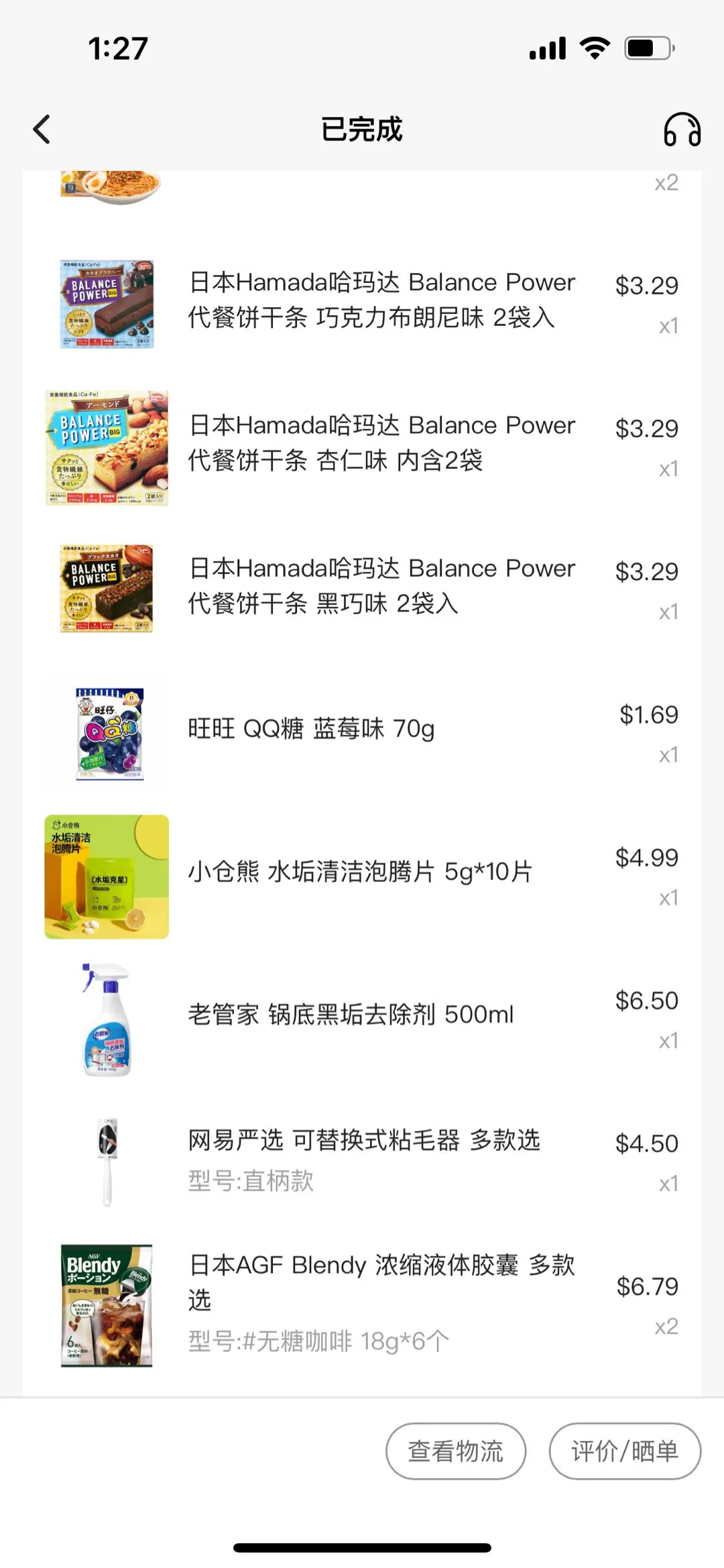Image resolution: width=724 pixels, height=1568 pixels.
Task: Select the Balance Power 黑巧味 item
Action: pyautogui.click(x=381, y=585)
